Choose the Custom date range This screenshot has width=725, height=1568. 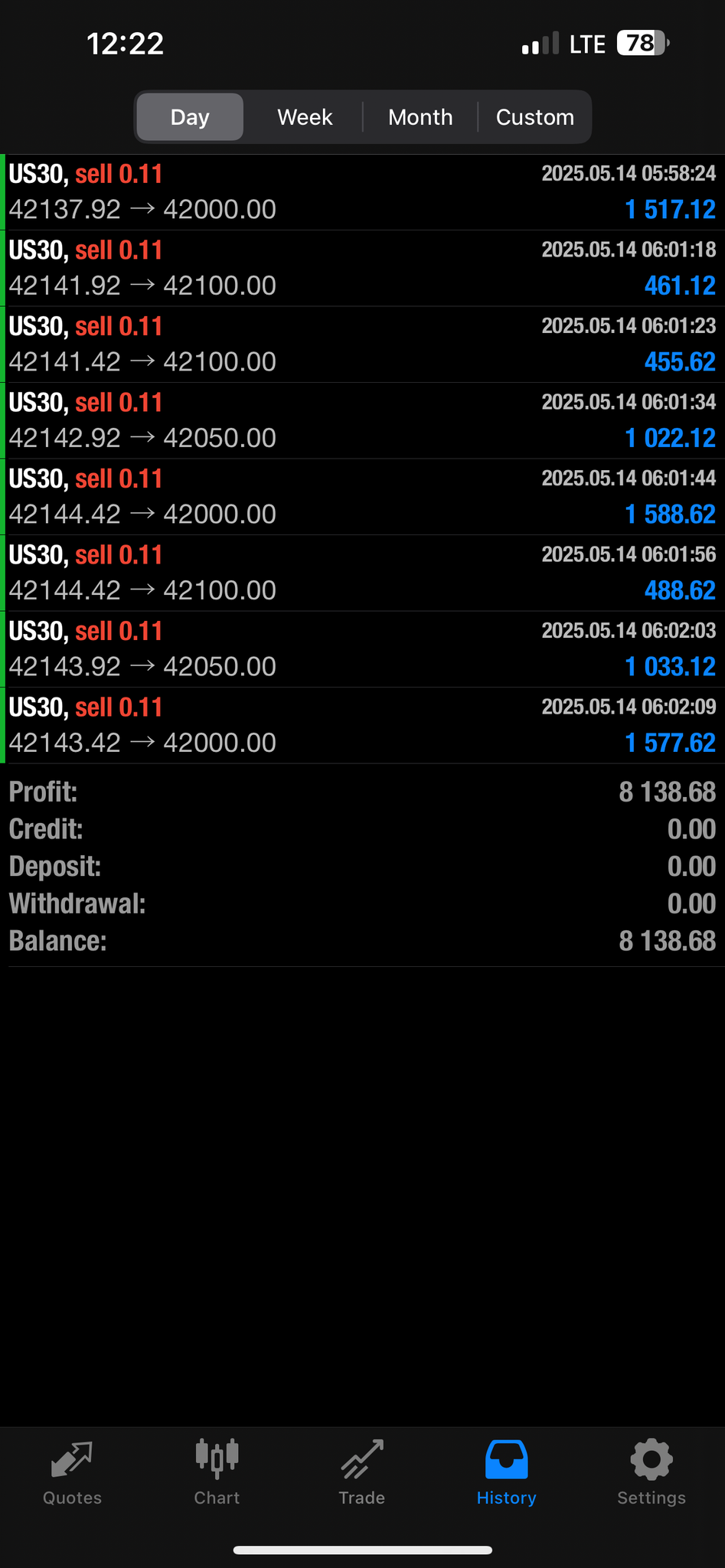tap(534, 117)
